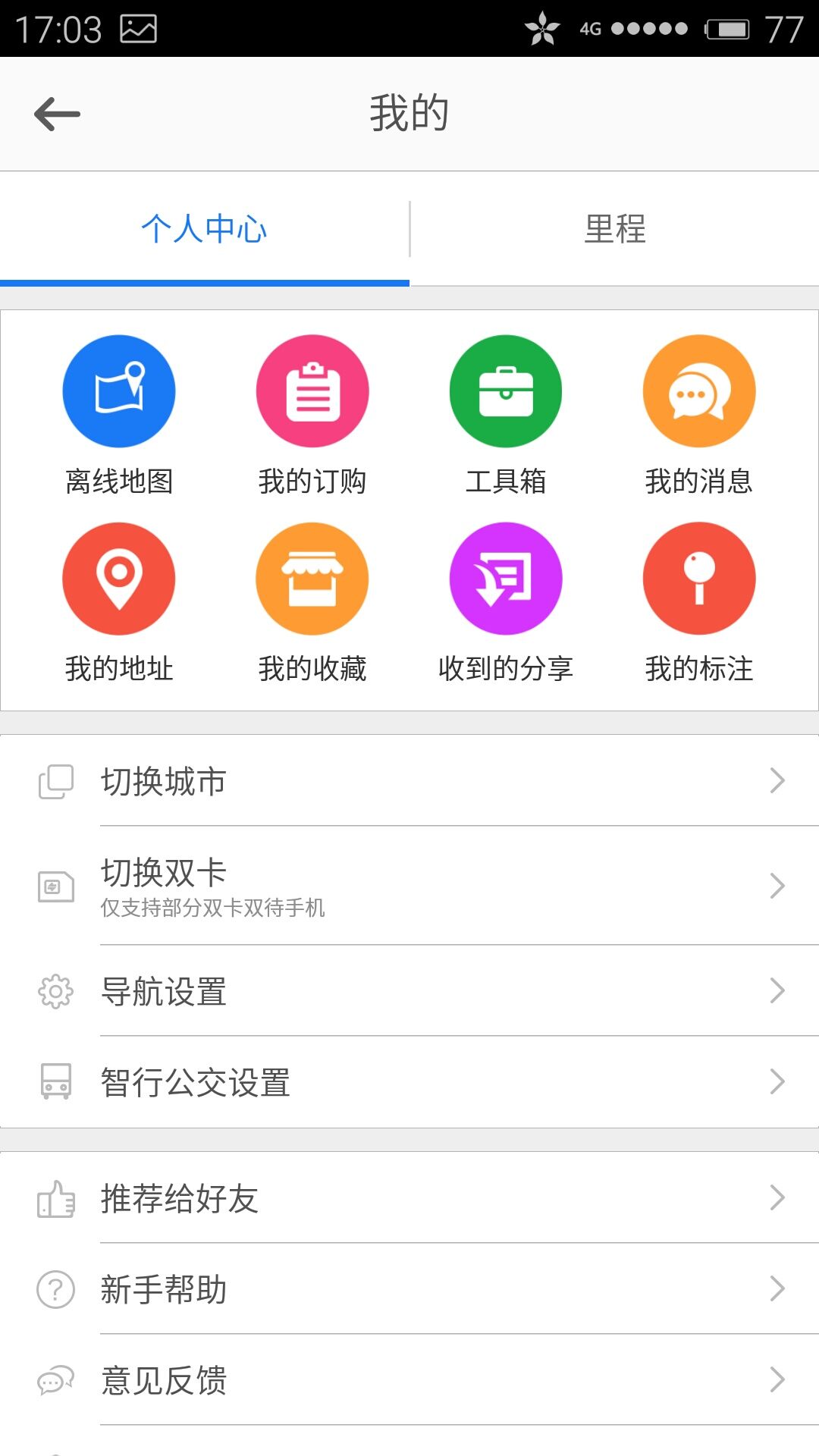Viewport: 819px width, 1456px height.
Task: Open 导航设置 navigation settings
Action: pyautogui.click(x=409, y=990)
